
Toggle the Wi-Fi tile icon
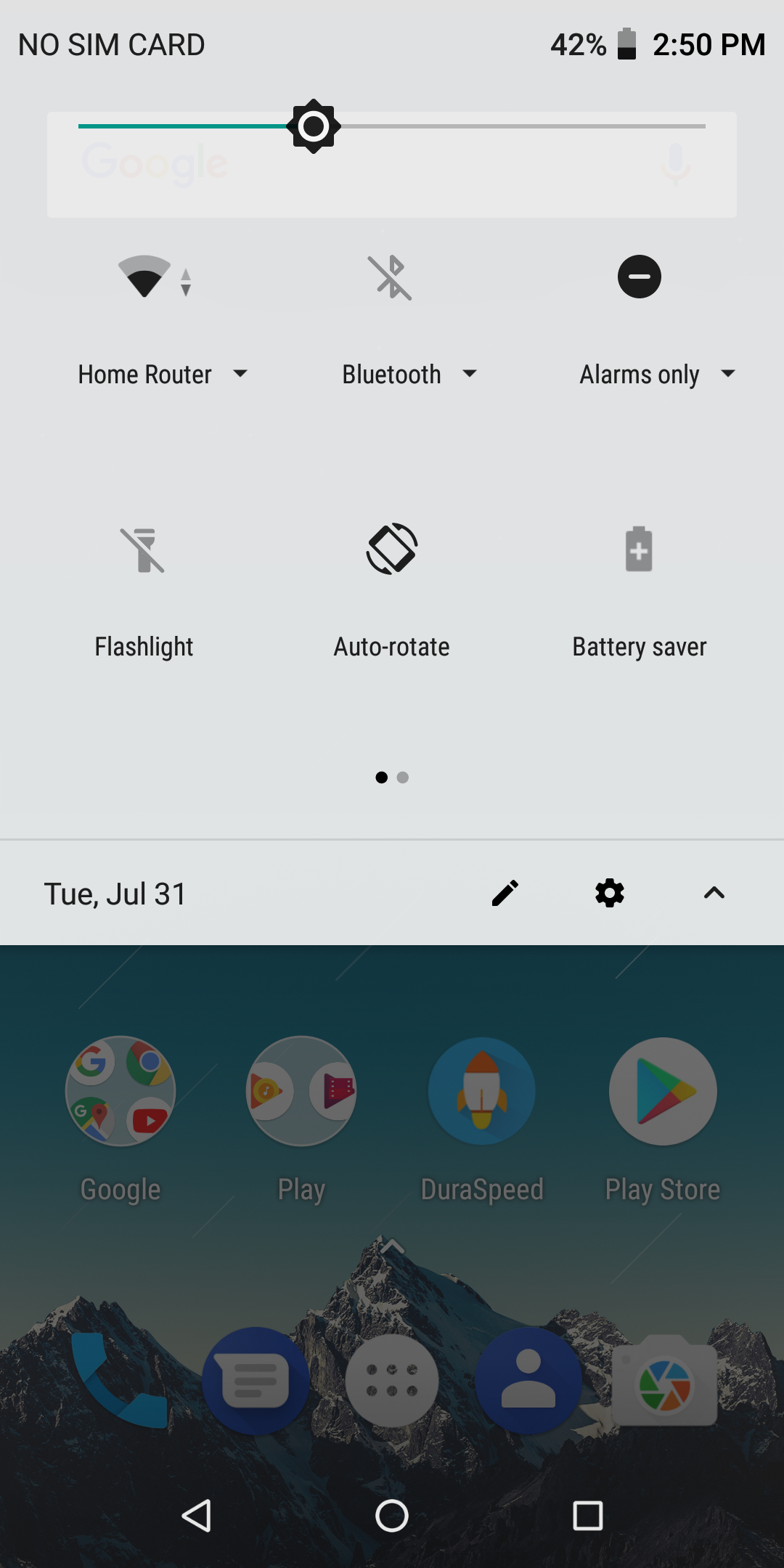tap(155, 277)
